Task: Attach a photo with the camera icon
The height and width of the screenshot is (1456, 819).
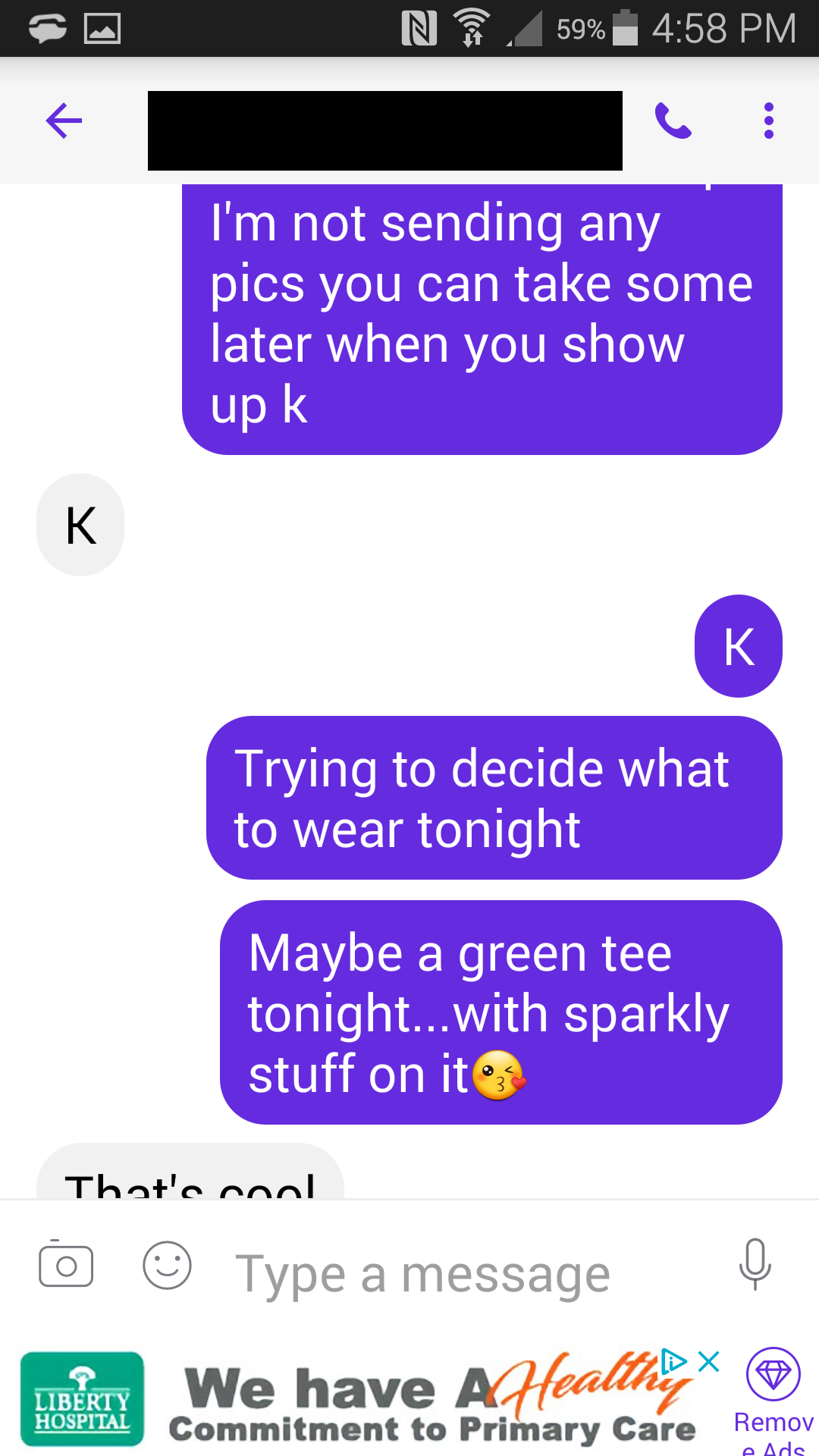Action: [x=66, y=1265]
